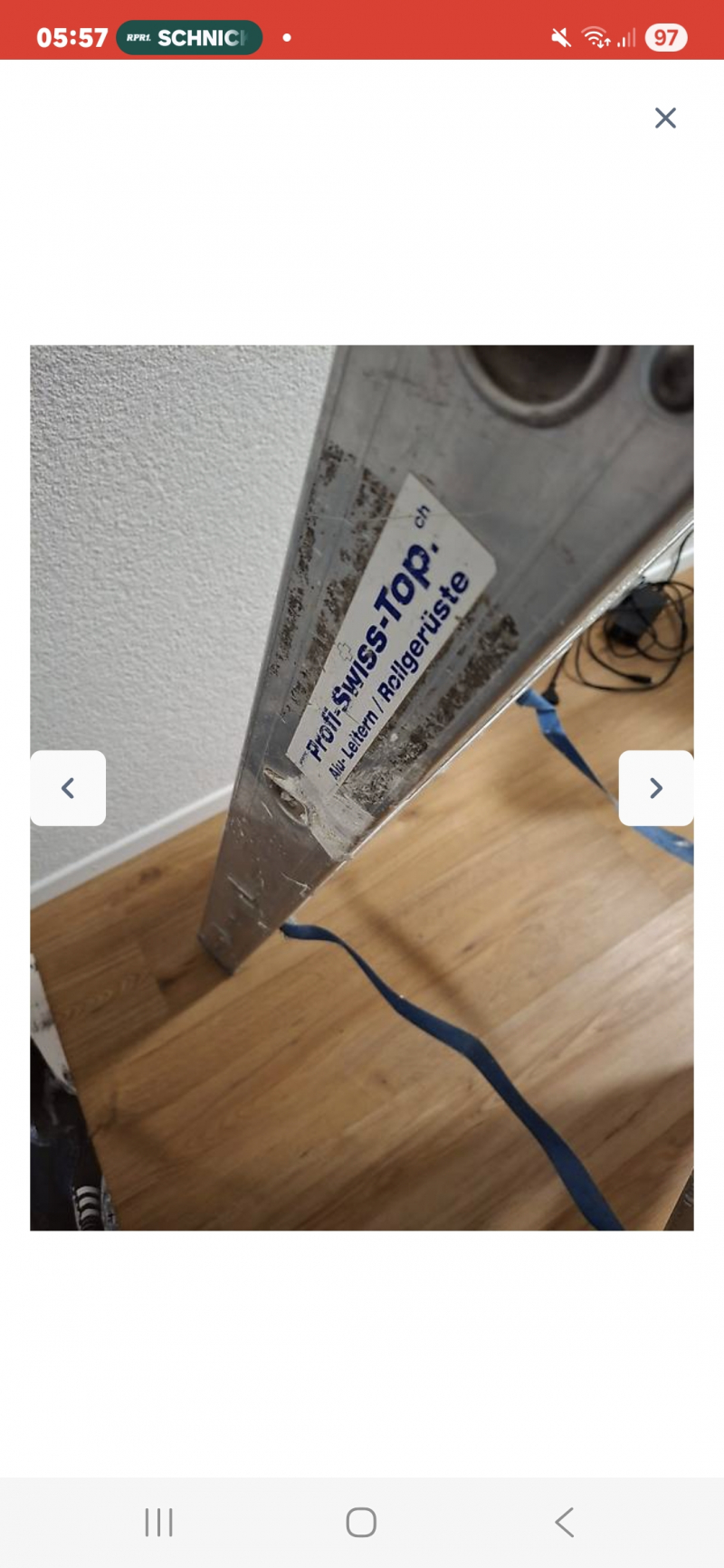Show the next photo
The width and height of the screenshot is (724, 1568).
(656, 788)
